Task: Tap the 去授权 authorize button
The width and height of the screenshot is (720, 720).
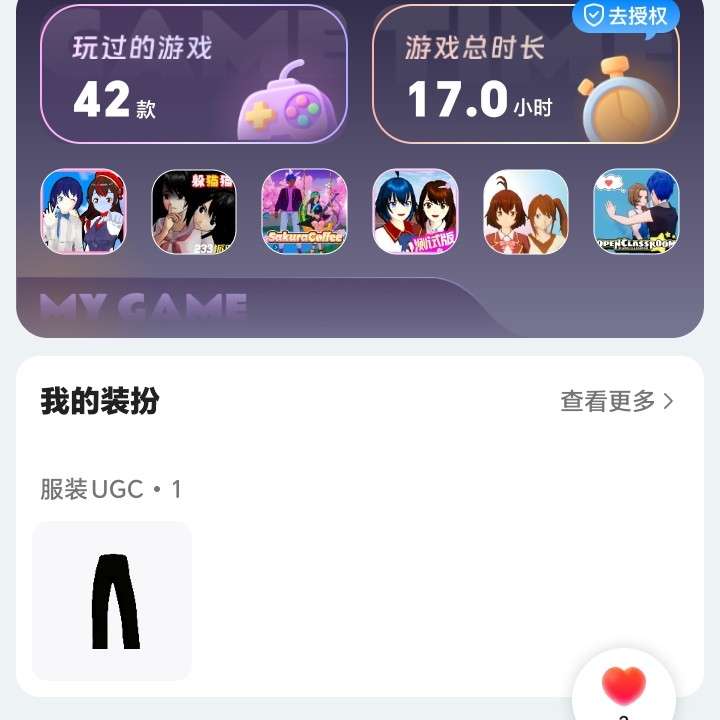Action: 626,16
